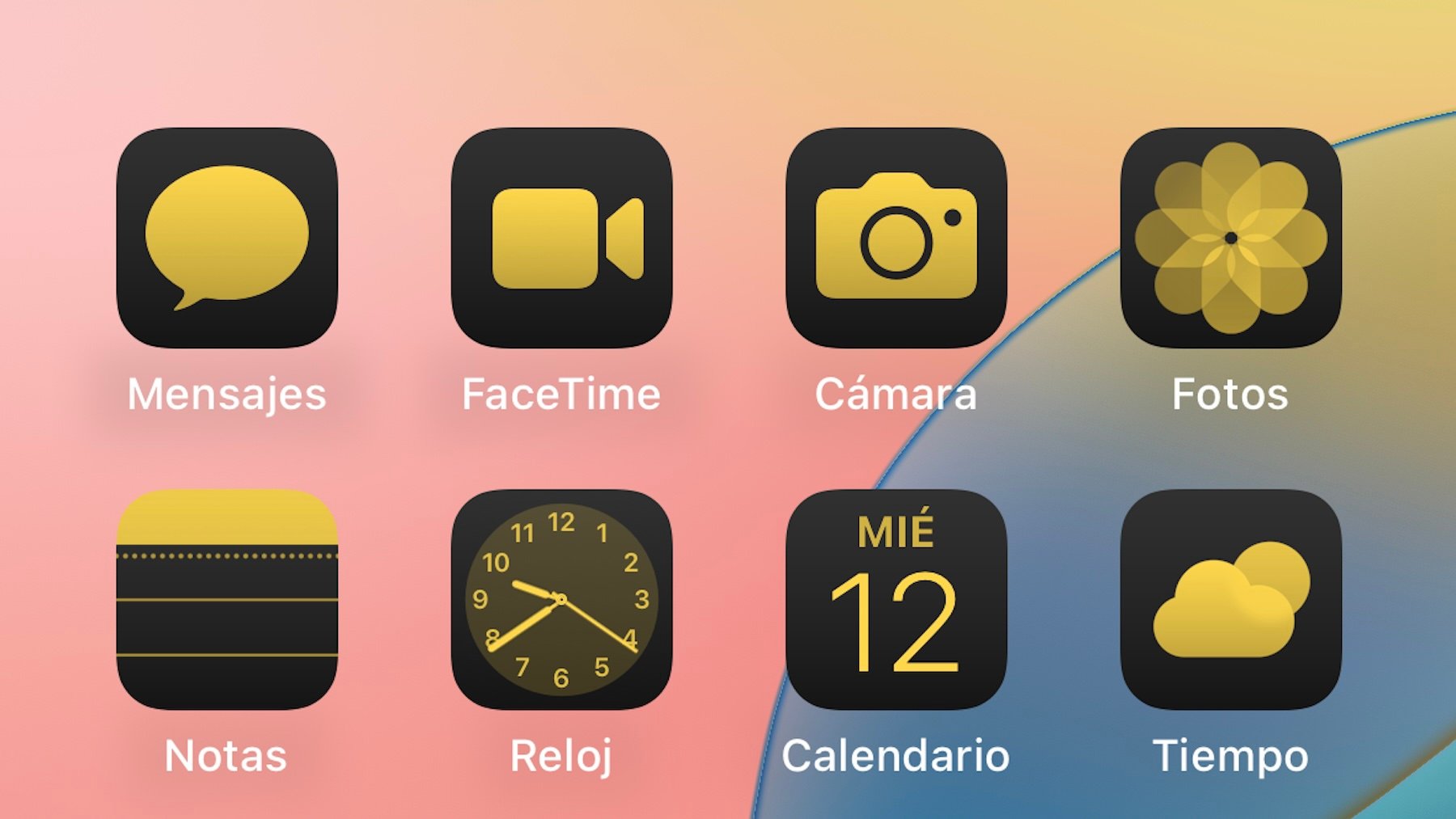Launch FaceTime
This screenshot has height=819, width=1456.
click(x=561, y=238)
